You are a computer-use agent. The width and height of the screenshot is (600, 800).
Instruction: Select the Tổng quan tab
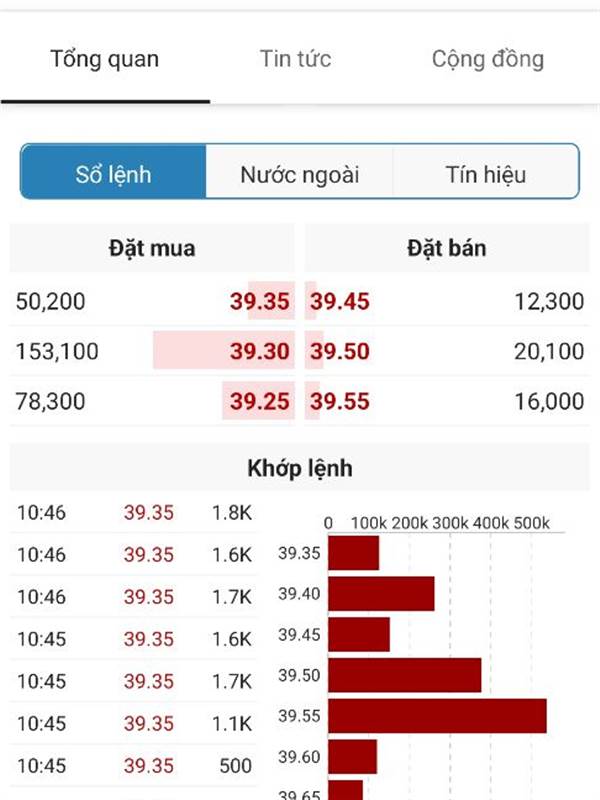pos(104,59)
